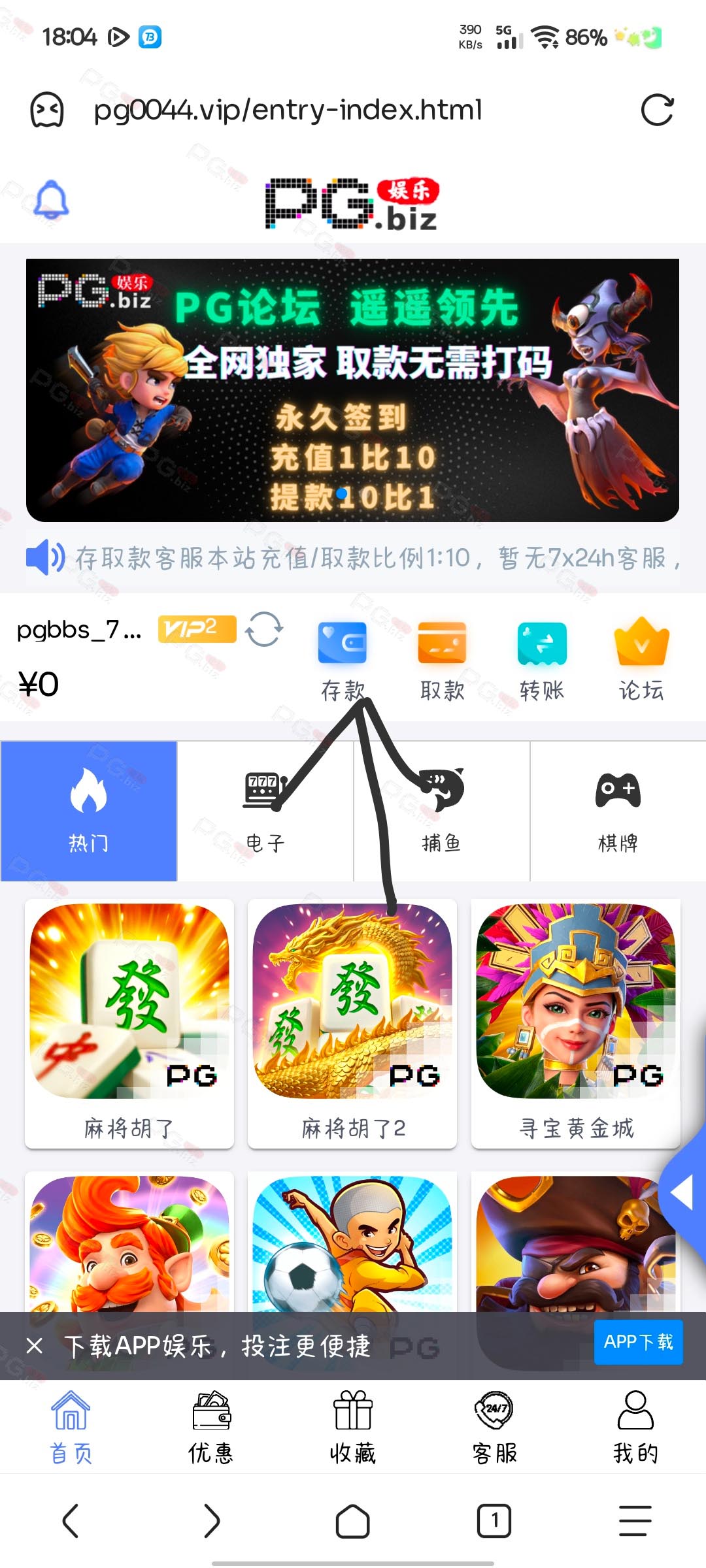Reload the page with the refresh icon
706x1568 pixels.
[x=657, y=110]
